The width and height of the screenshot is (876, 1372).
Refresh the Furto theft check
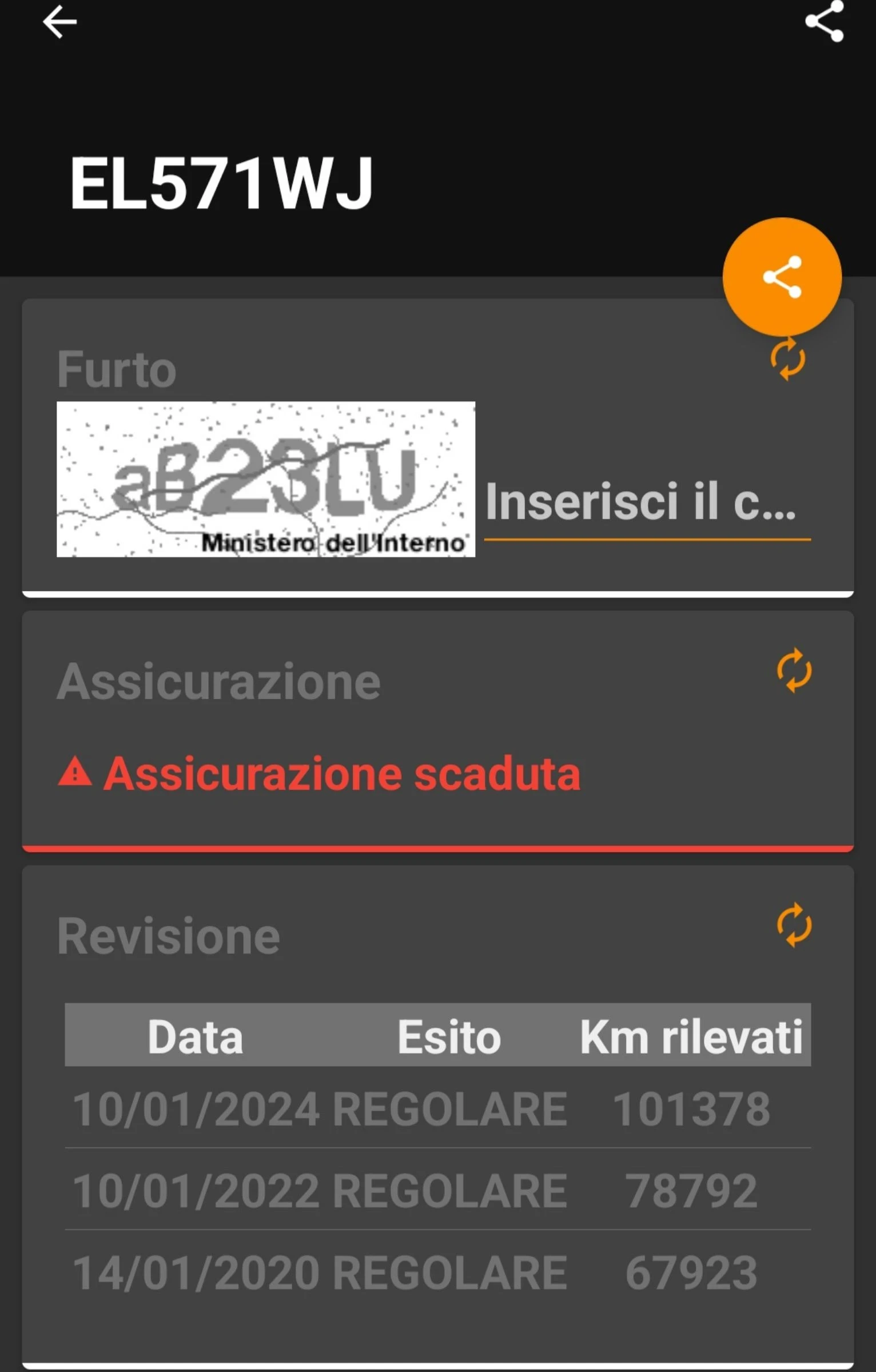pos(788,360)
